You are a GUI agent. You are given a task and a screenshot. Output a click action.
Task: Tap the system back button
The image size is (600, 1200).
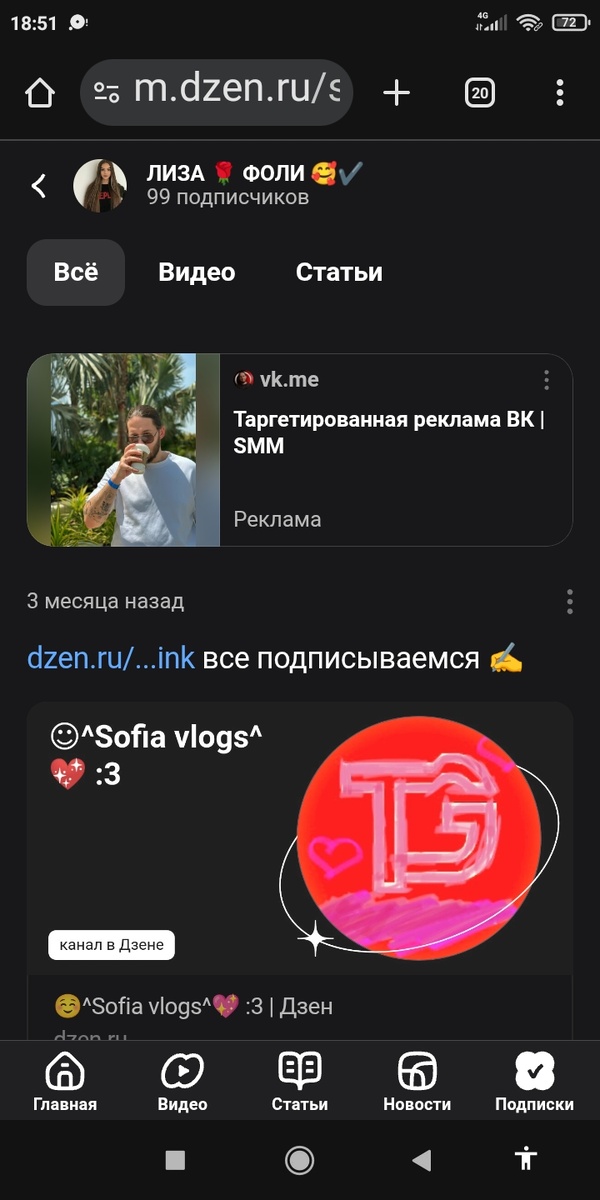pyautogui.click(x=422, y=1160)
